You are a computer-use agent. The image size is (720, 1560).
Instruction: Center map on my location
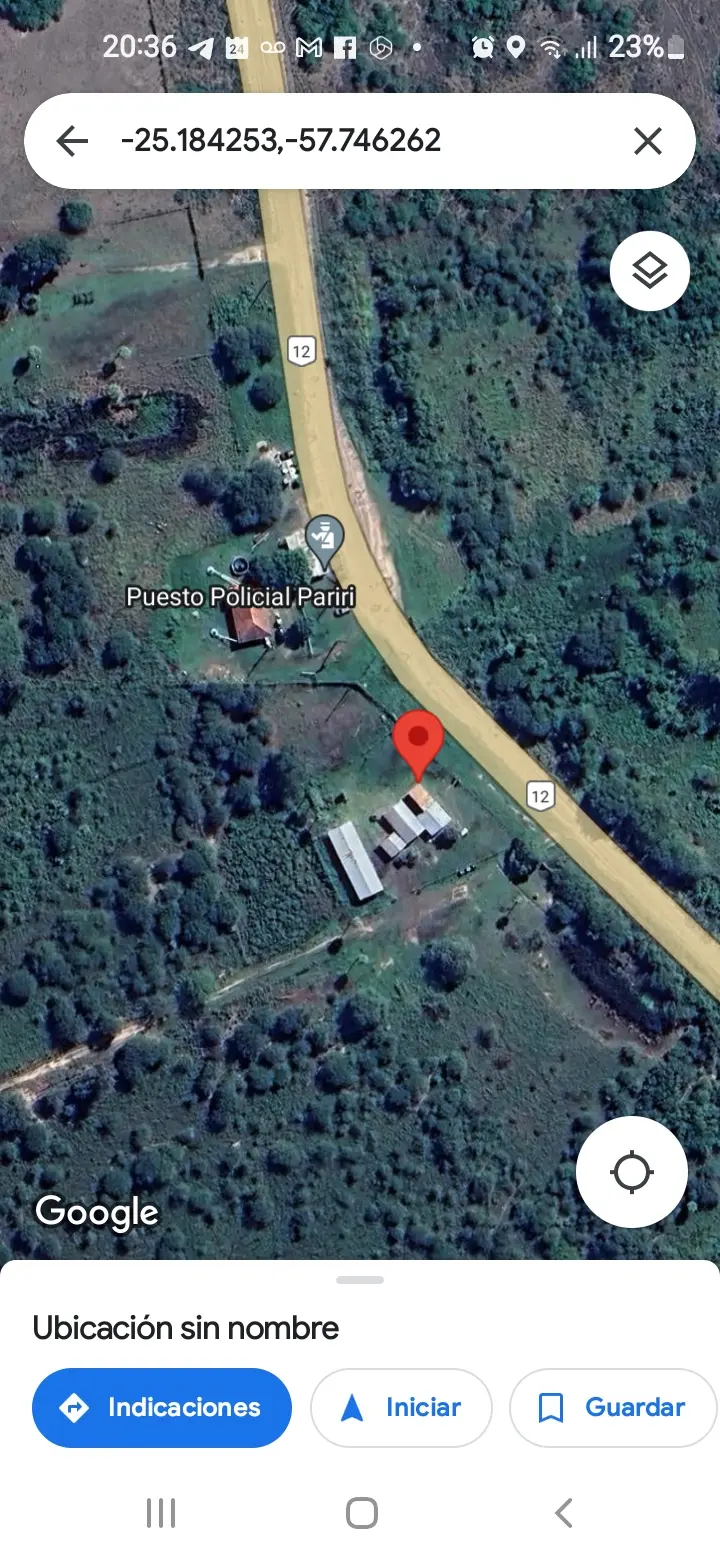(632, 1172)
